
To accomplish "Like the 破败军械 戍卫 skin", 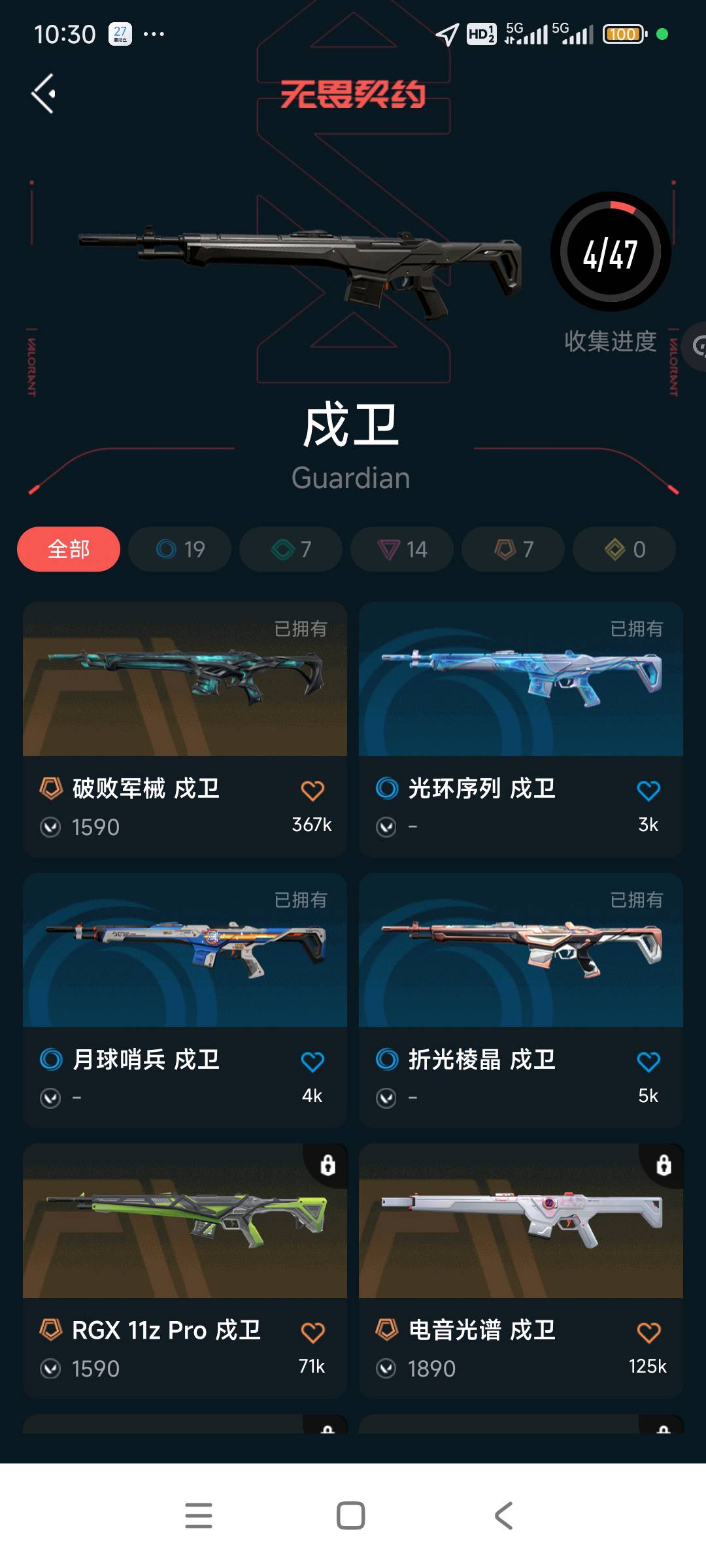I will (312, 791).
